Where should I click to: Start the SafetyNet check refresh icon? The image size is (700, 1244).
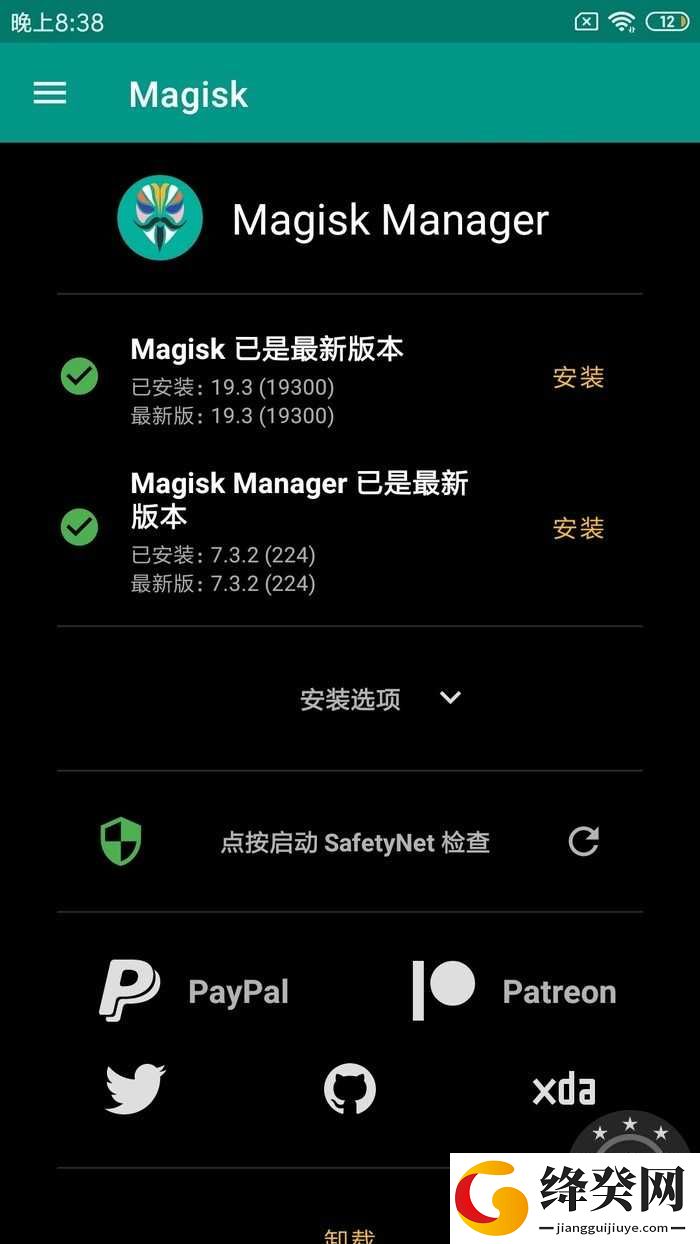click(584, 842)
